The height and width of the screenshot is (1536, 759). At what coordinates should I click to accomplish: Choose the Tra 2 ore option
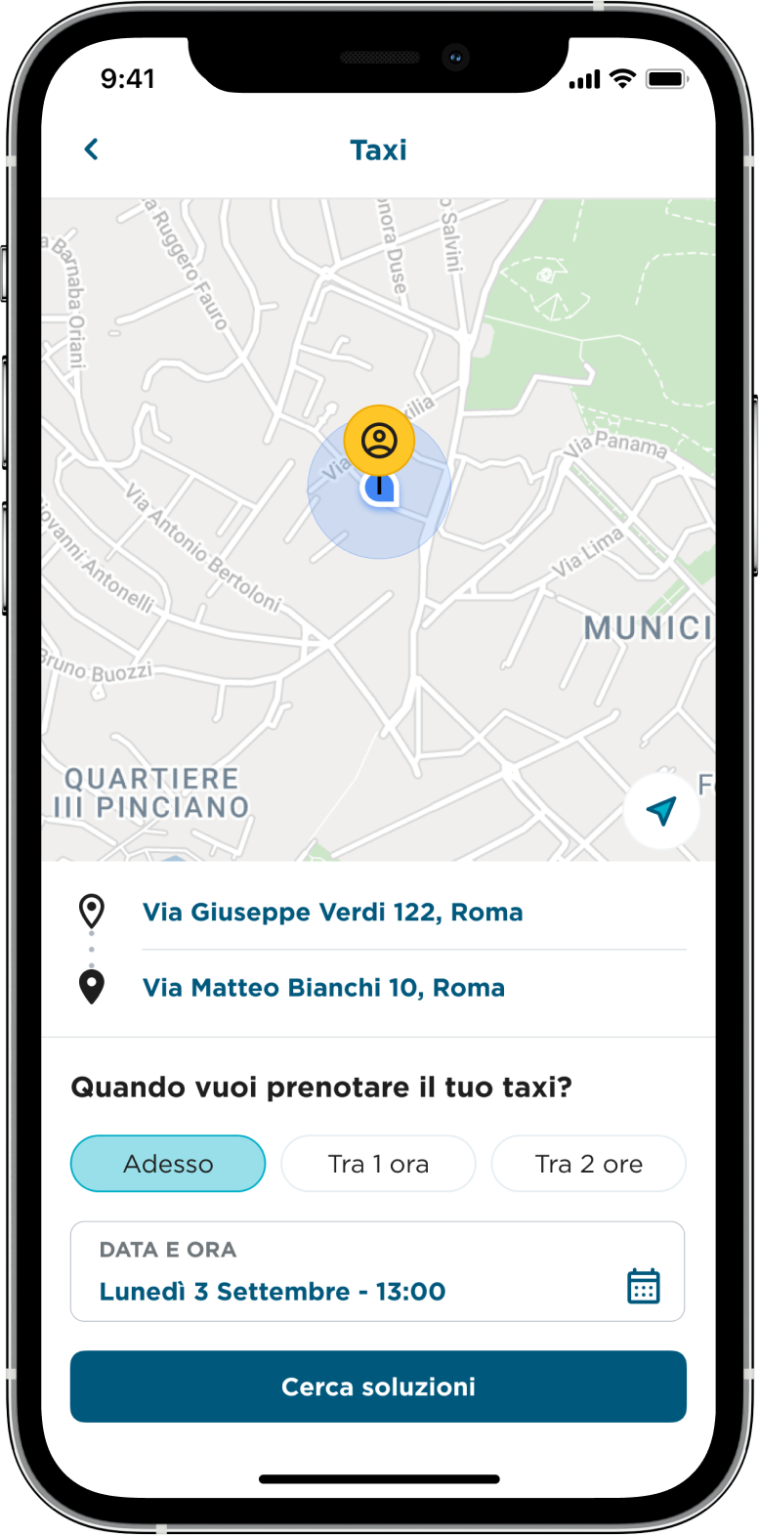(x=588, y=1163)
